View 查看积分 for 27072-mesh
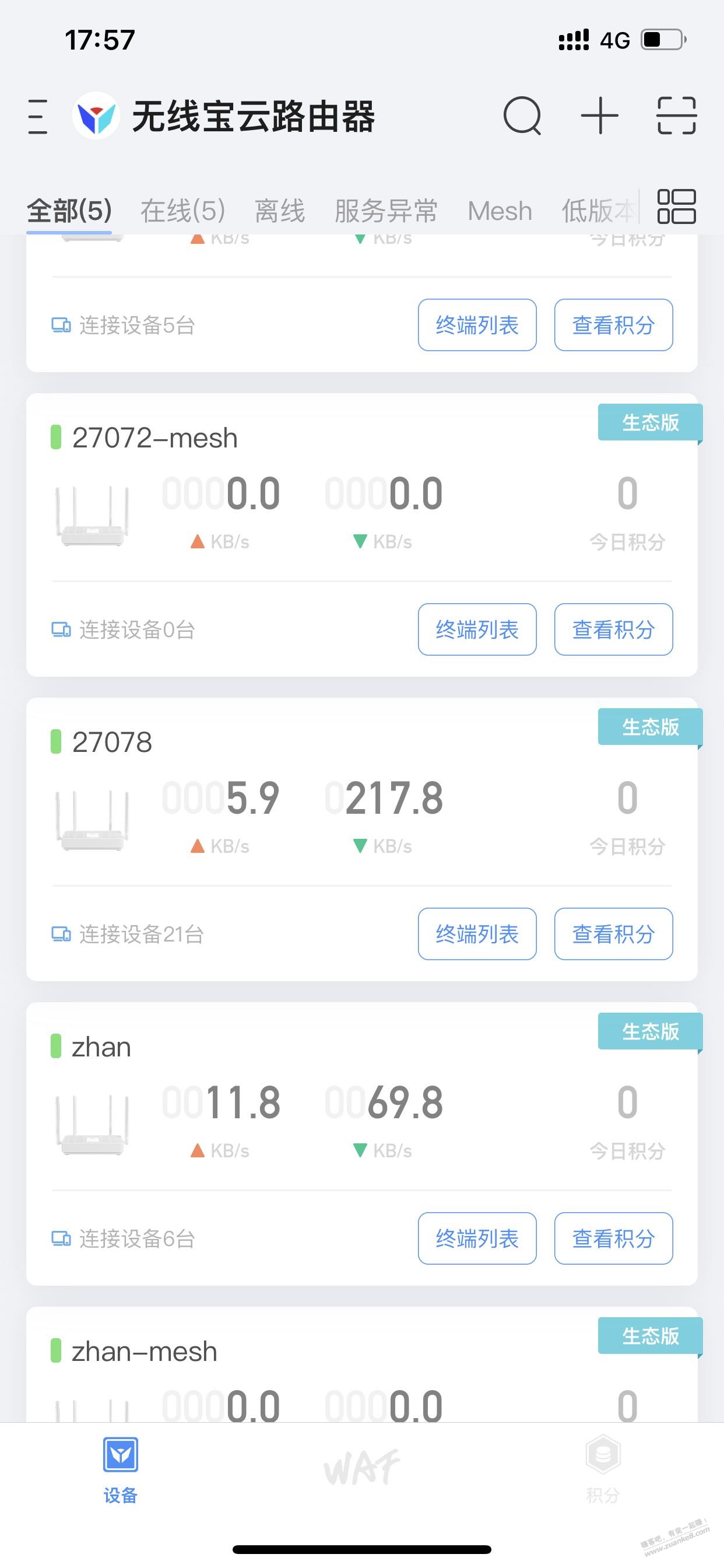 [613, 629]
